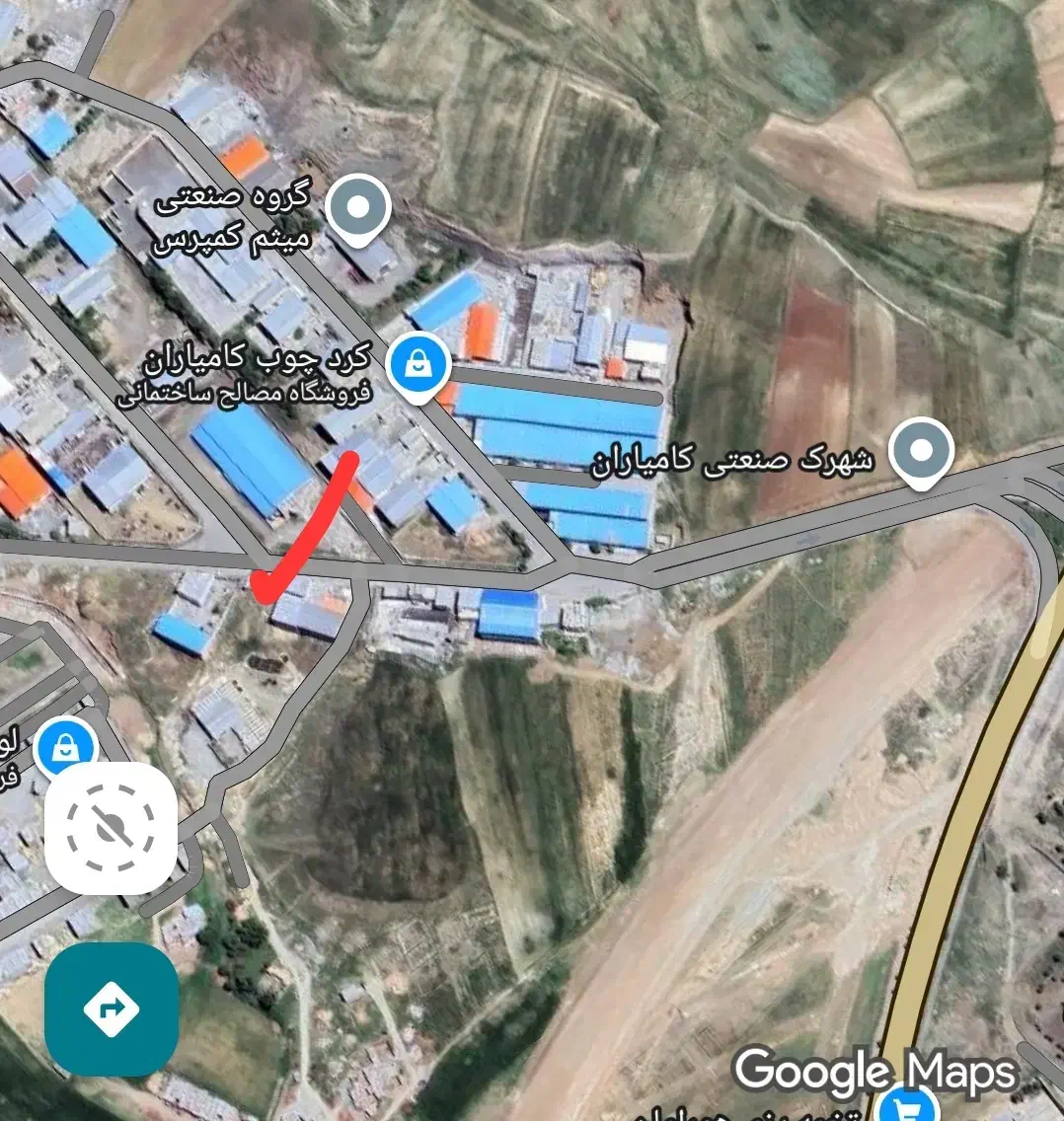The width and height of the screenshot is (1064, 1121).
Task: Select the کرد چوب کامیاران shop pin
Action: coord(418,367)
